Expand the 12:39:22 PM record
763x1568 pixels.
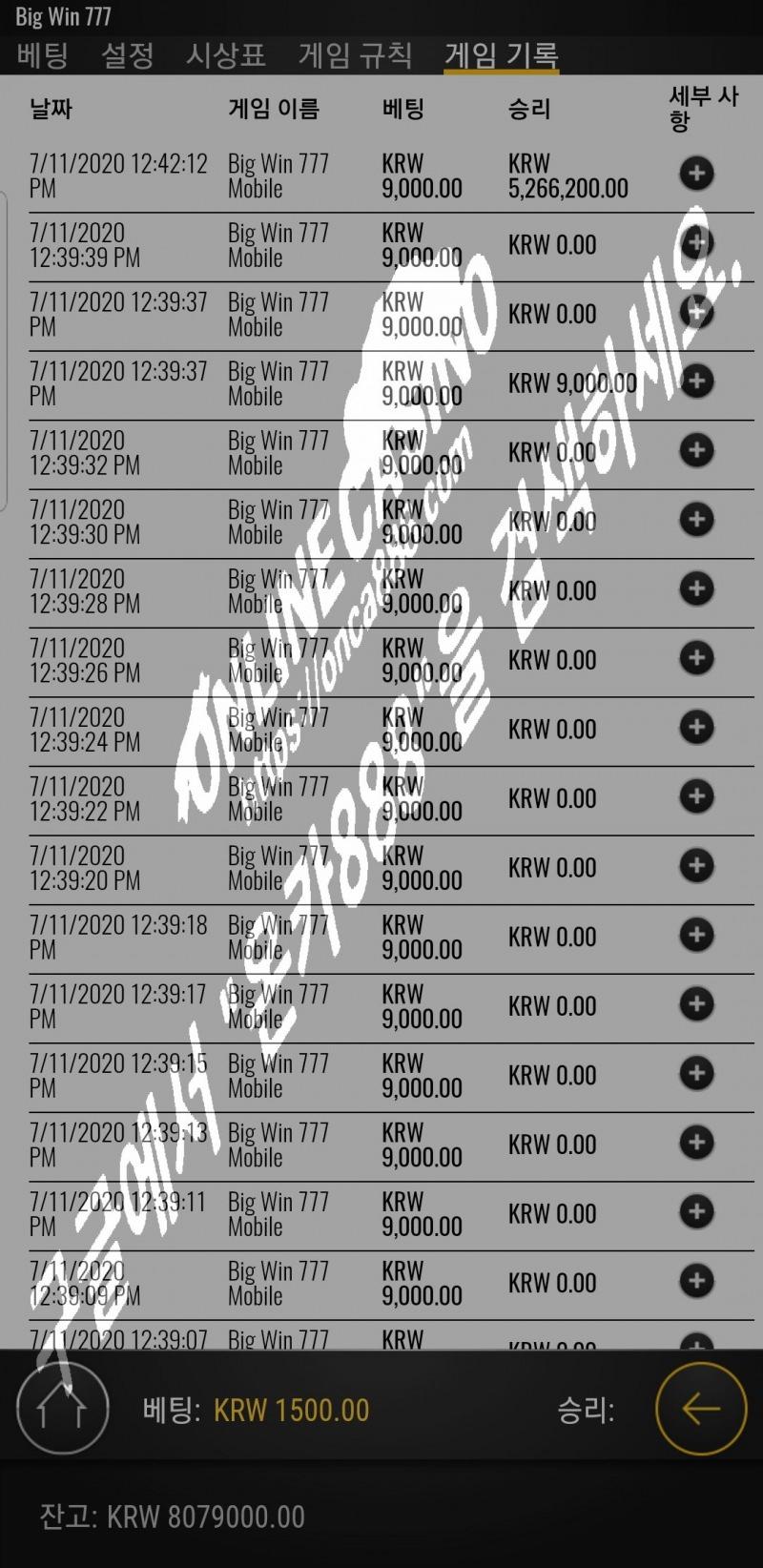pos(696,796)
